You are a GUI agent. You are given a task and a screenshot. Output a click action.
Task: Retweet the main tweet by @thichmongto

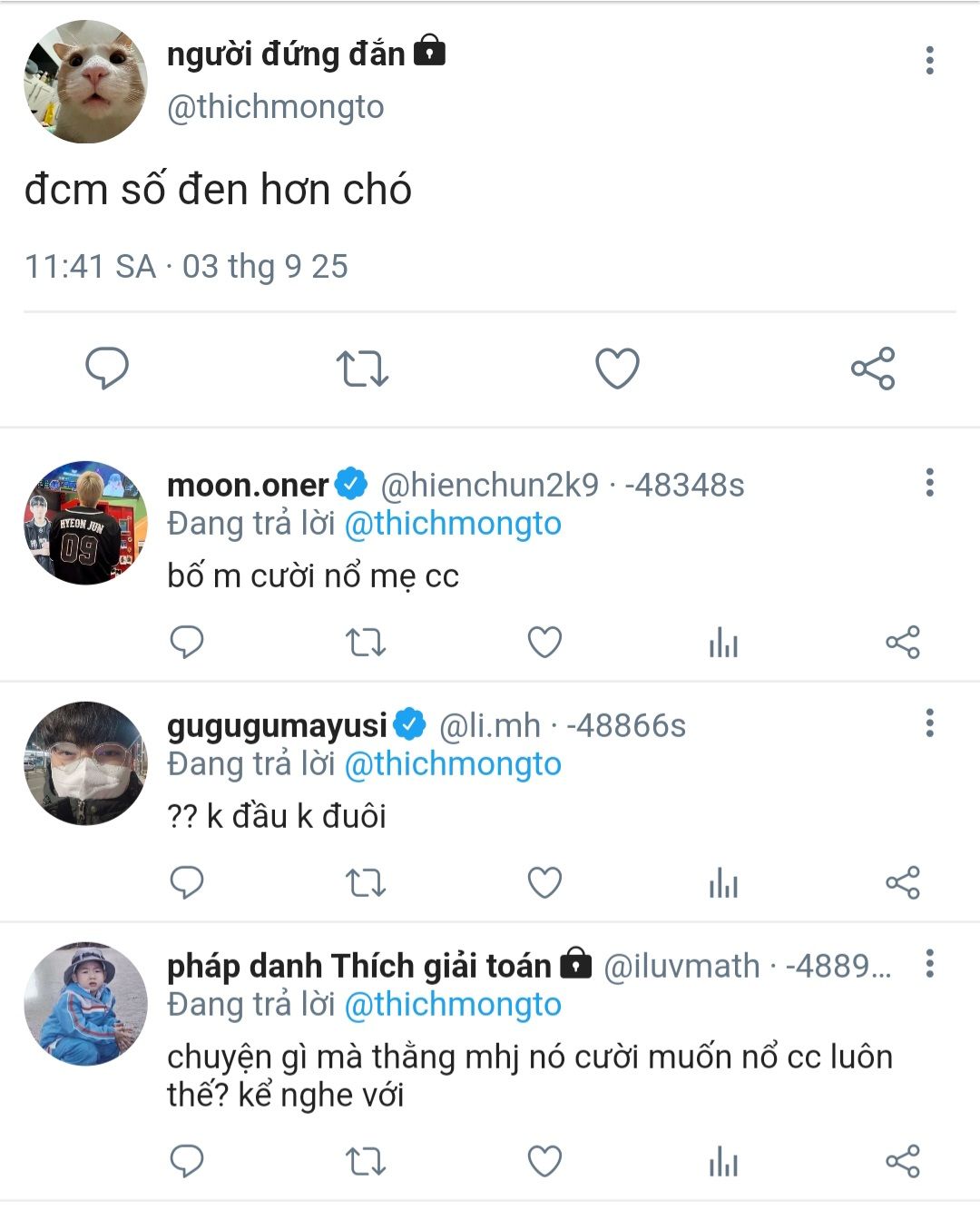click(362, 369)
